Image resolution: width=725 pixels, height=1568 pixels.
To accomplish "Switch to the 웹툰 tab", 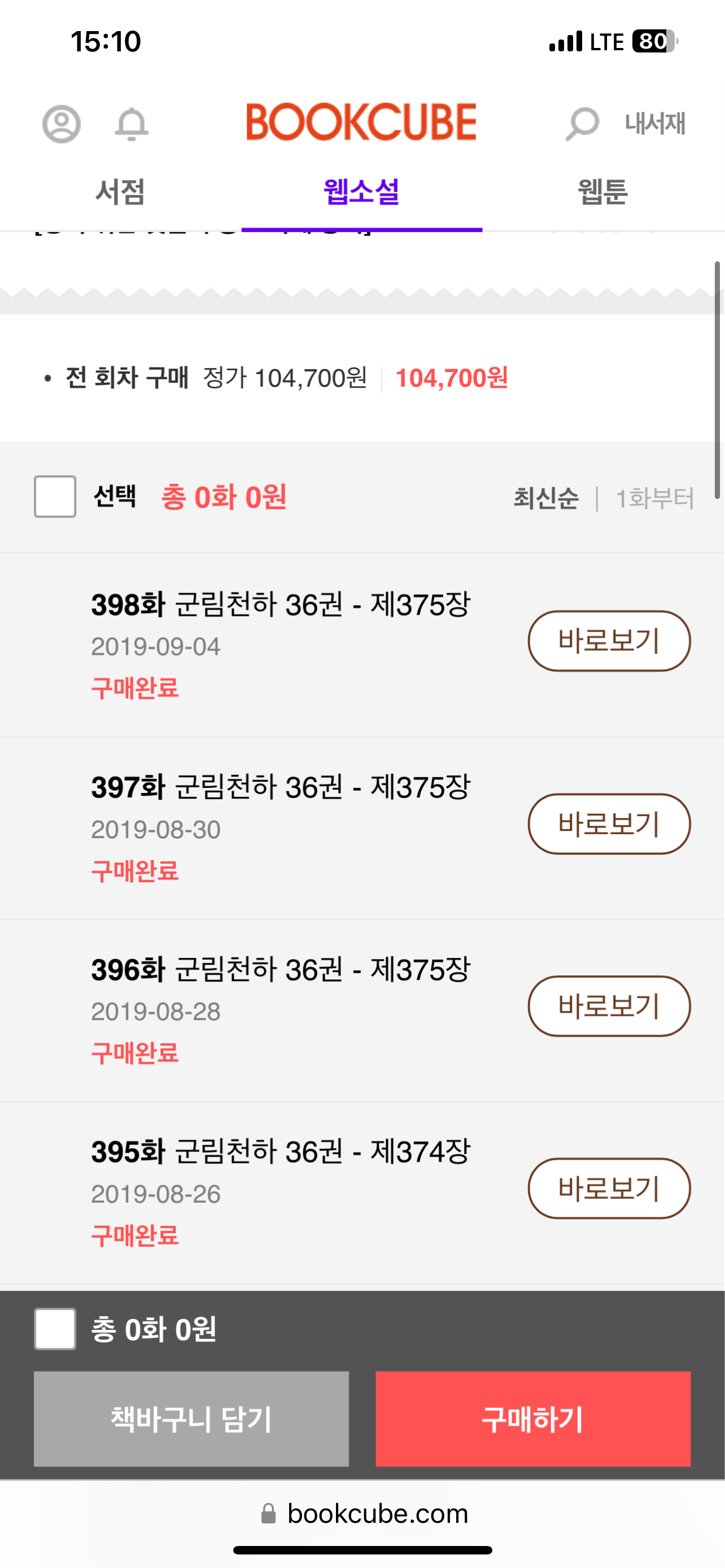I will (602, 192).
